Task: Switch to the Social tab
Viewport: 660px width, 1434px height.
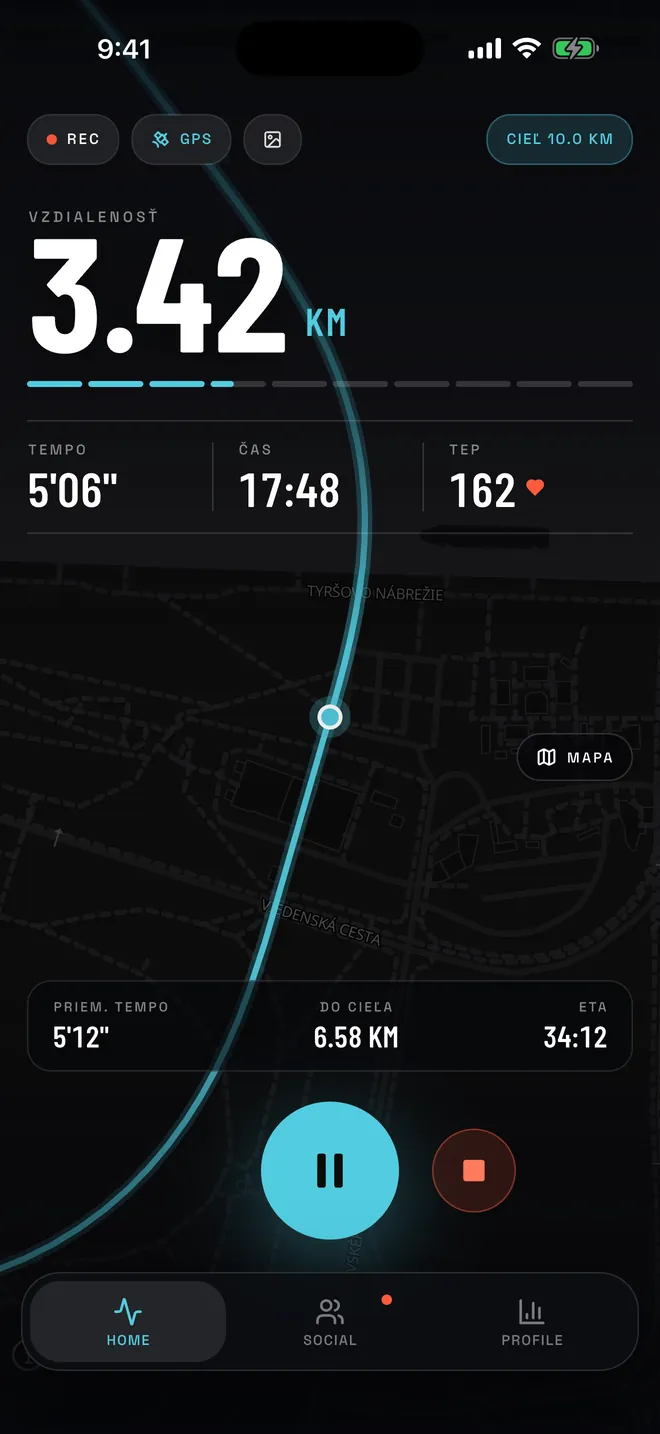Action: (330, 1321)
